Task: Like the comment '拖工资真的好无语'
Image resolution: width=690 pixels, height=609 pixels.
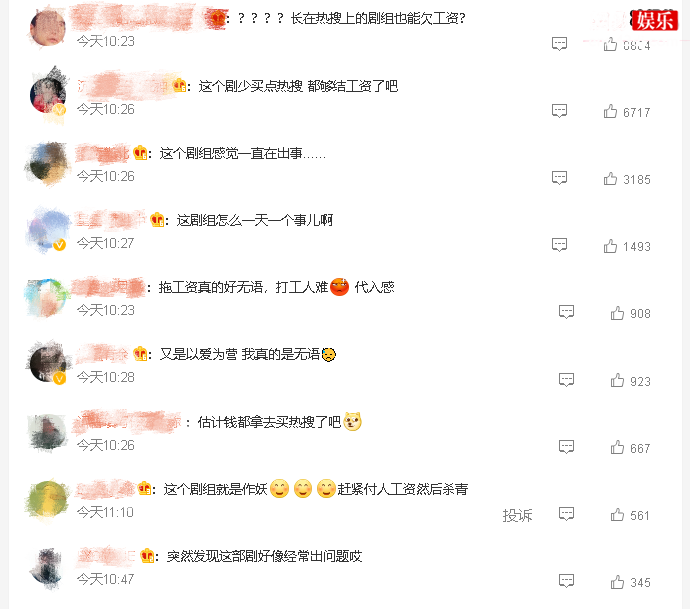Action: point(617,313)
